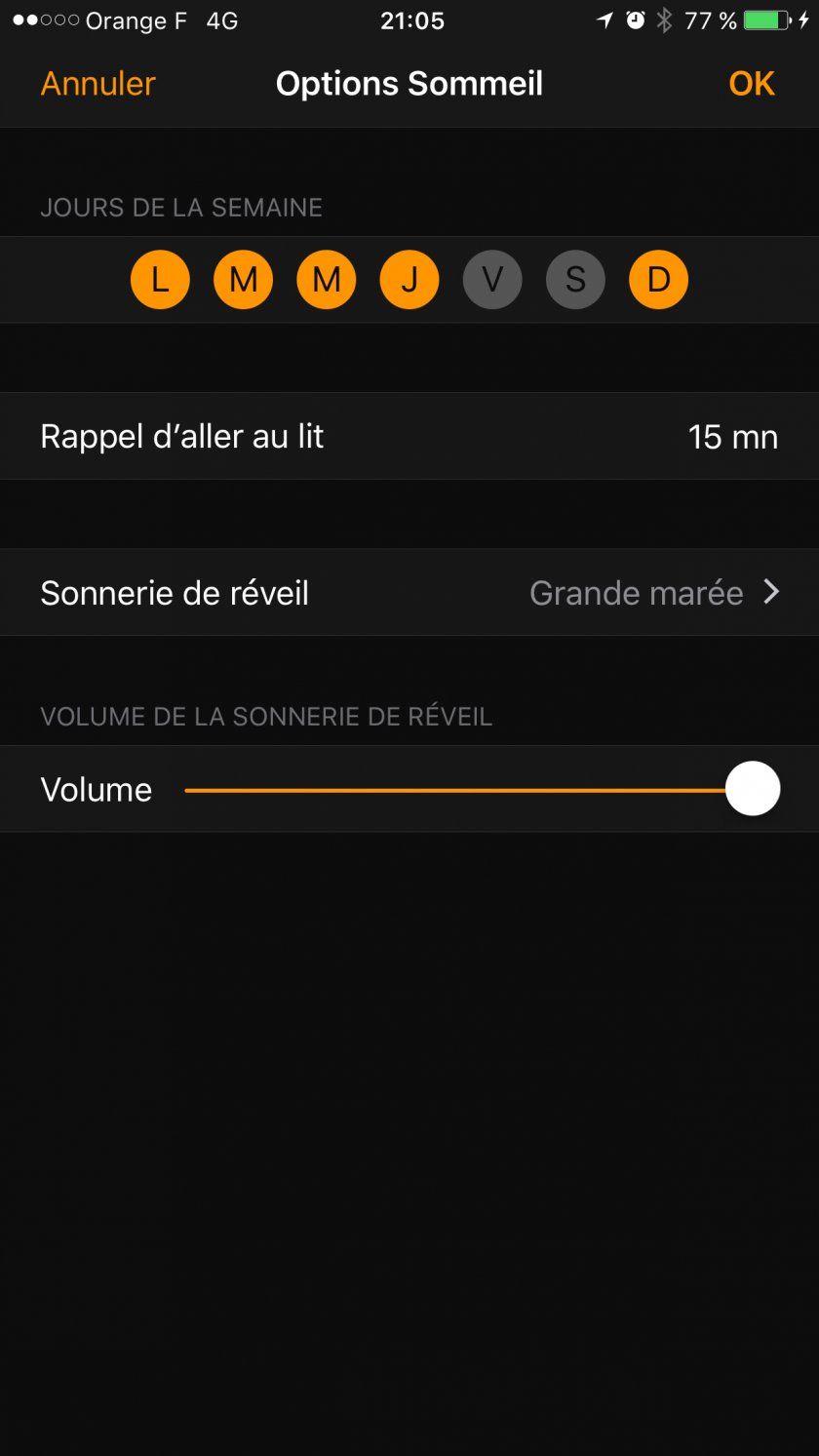The width and height of the screenshot is (819, 1456).
Task: Disable the Jeudi (J) wake day
Action: click(409, 279)
